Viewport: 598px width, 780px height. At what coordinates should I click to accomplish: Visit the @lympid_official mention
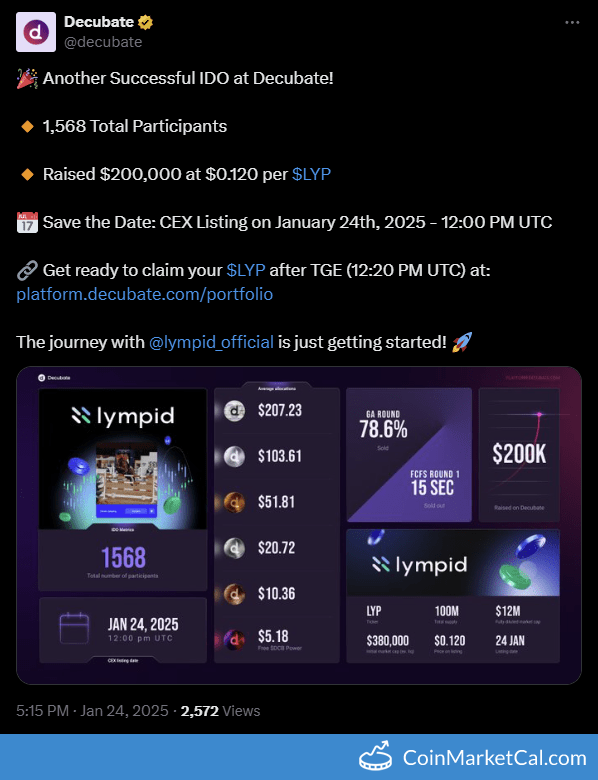(x=211, y=342)
